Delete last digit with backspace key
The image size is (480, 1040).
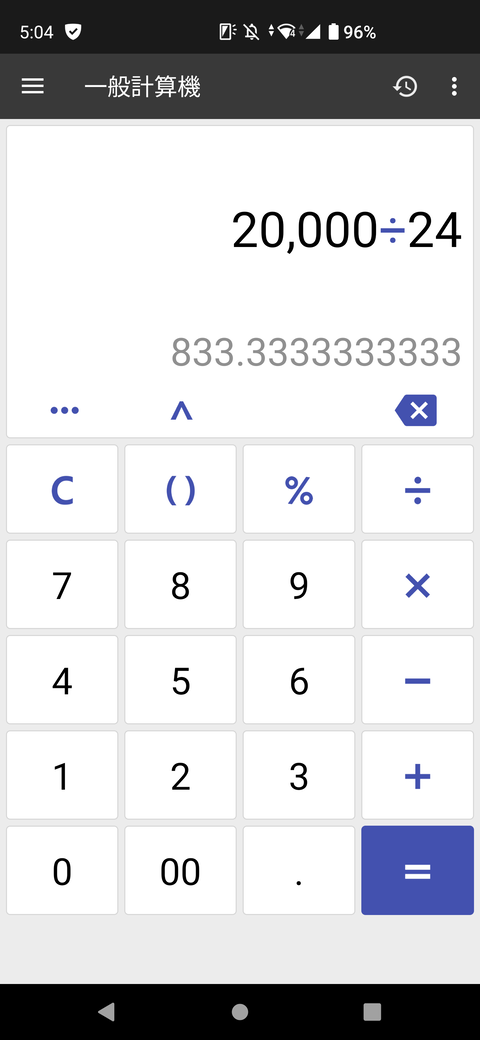click(x=416, y=411)
